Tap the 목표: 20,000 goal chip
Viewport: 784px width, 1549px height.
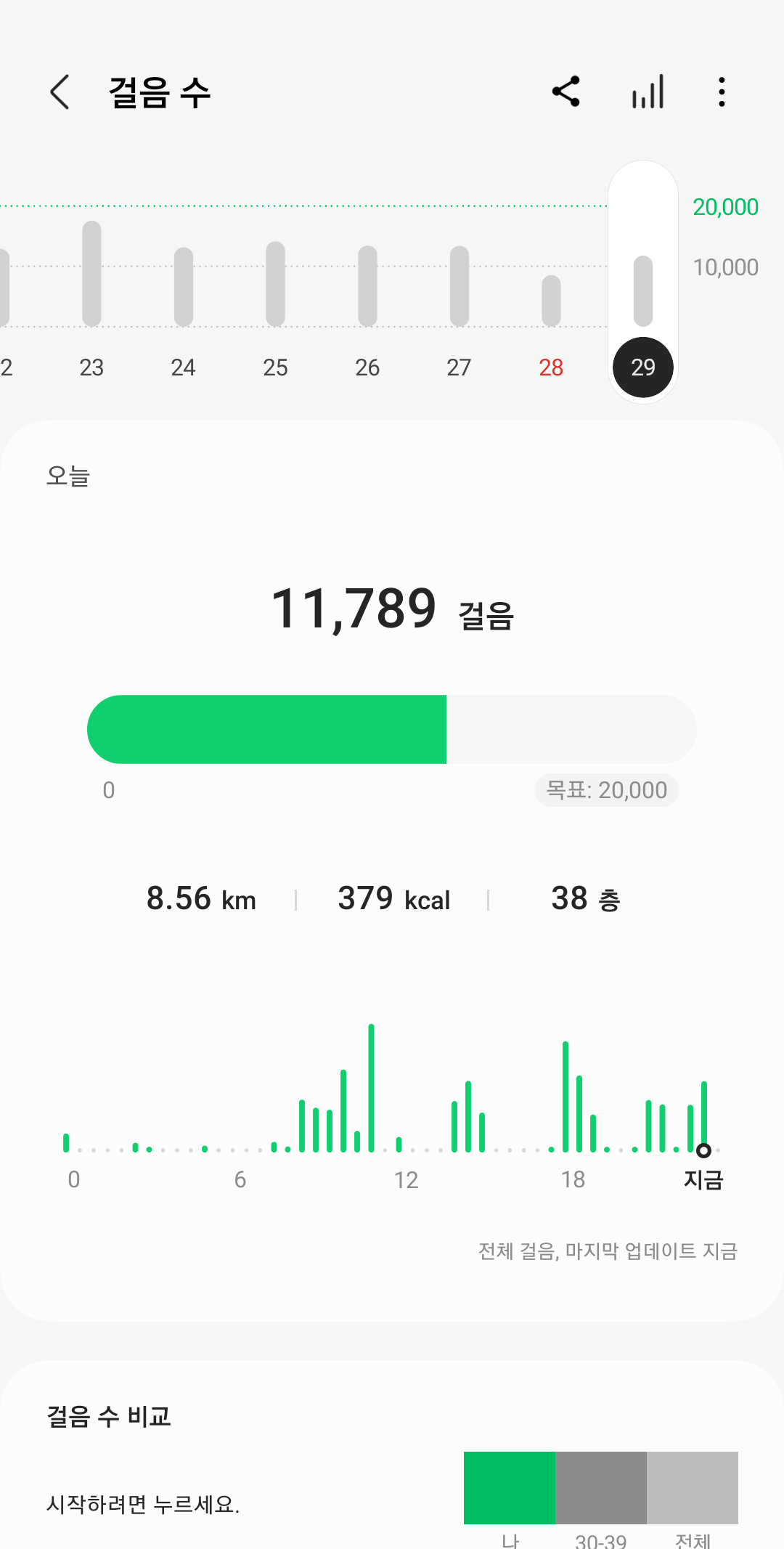coord(606,790)
